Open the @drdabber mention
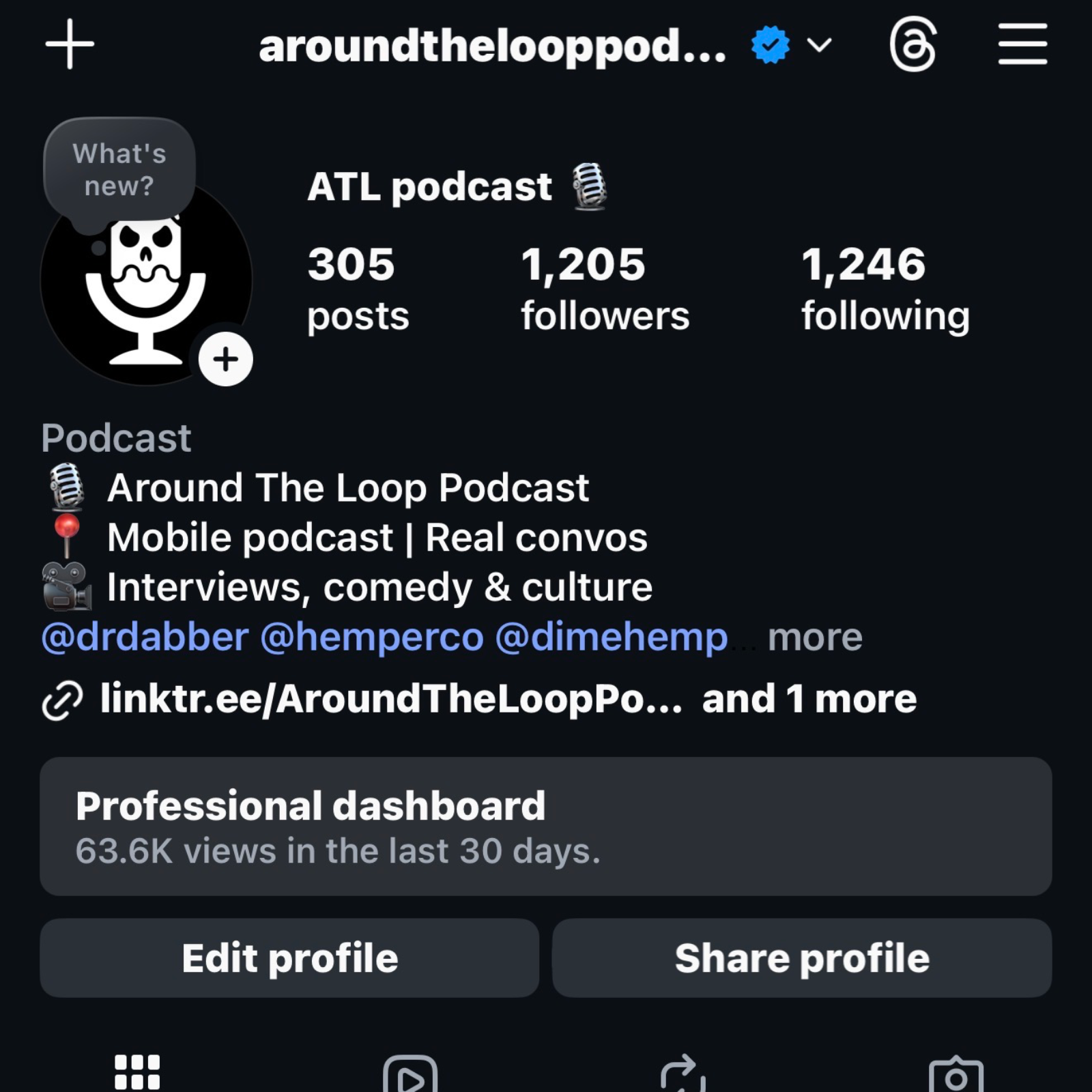 (145, 637)
